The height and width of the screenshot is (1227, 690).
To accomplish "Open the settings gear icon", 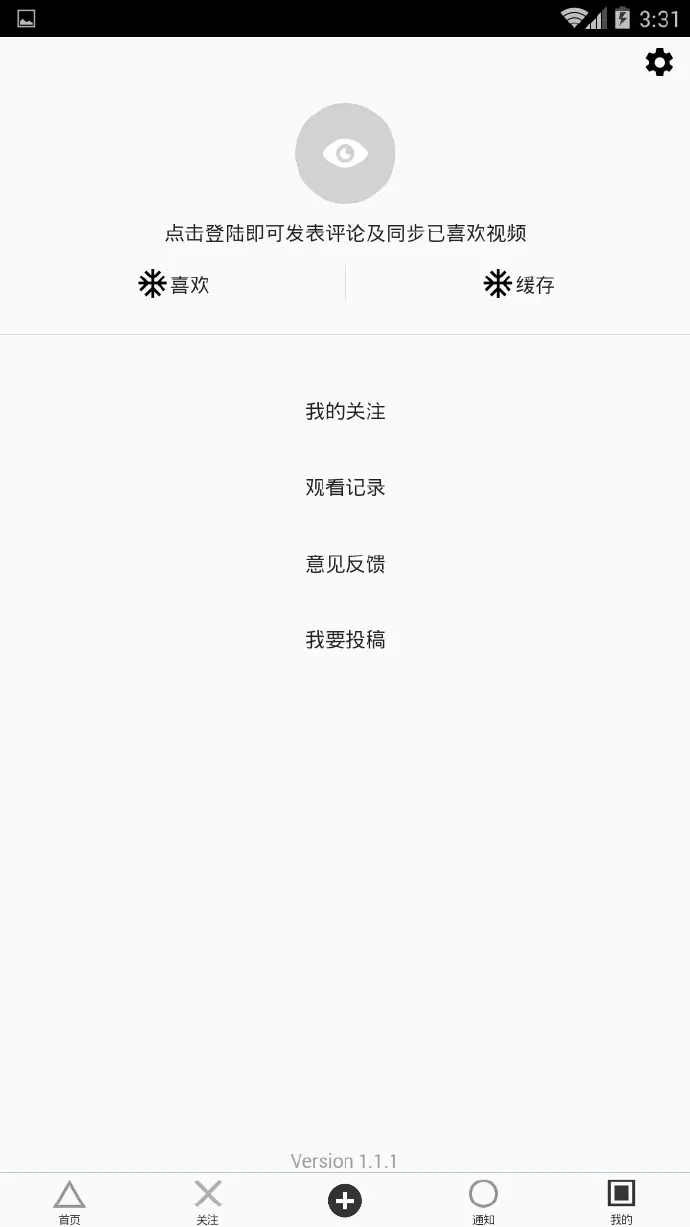I will (659, 63).
